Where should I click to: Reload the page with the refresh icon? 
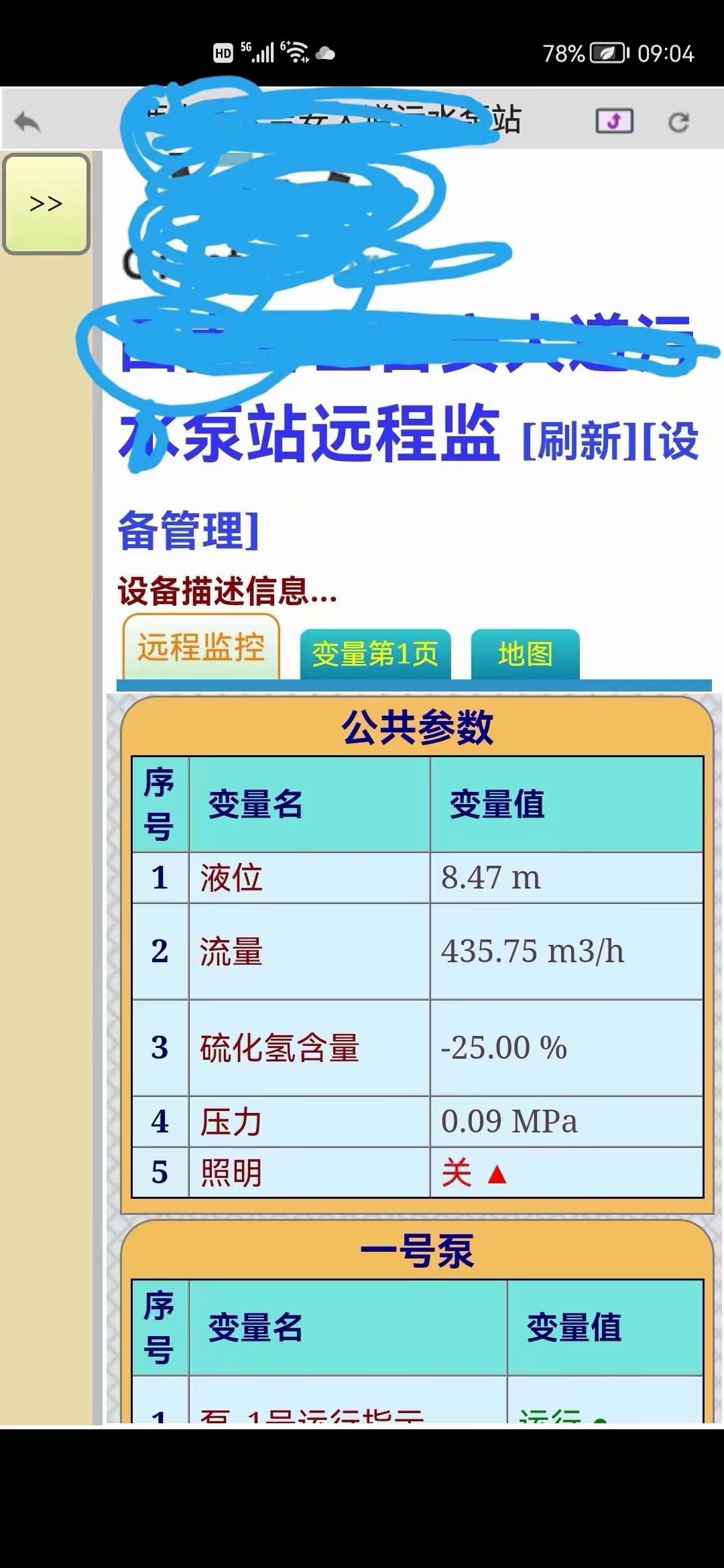pos(678,122)
